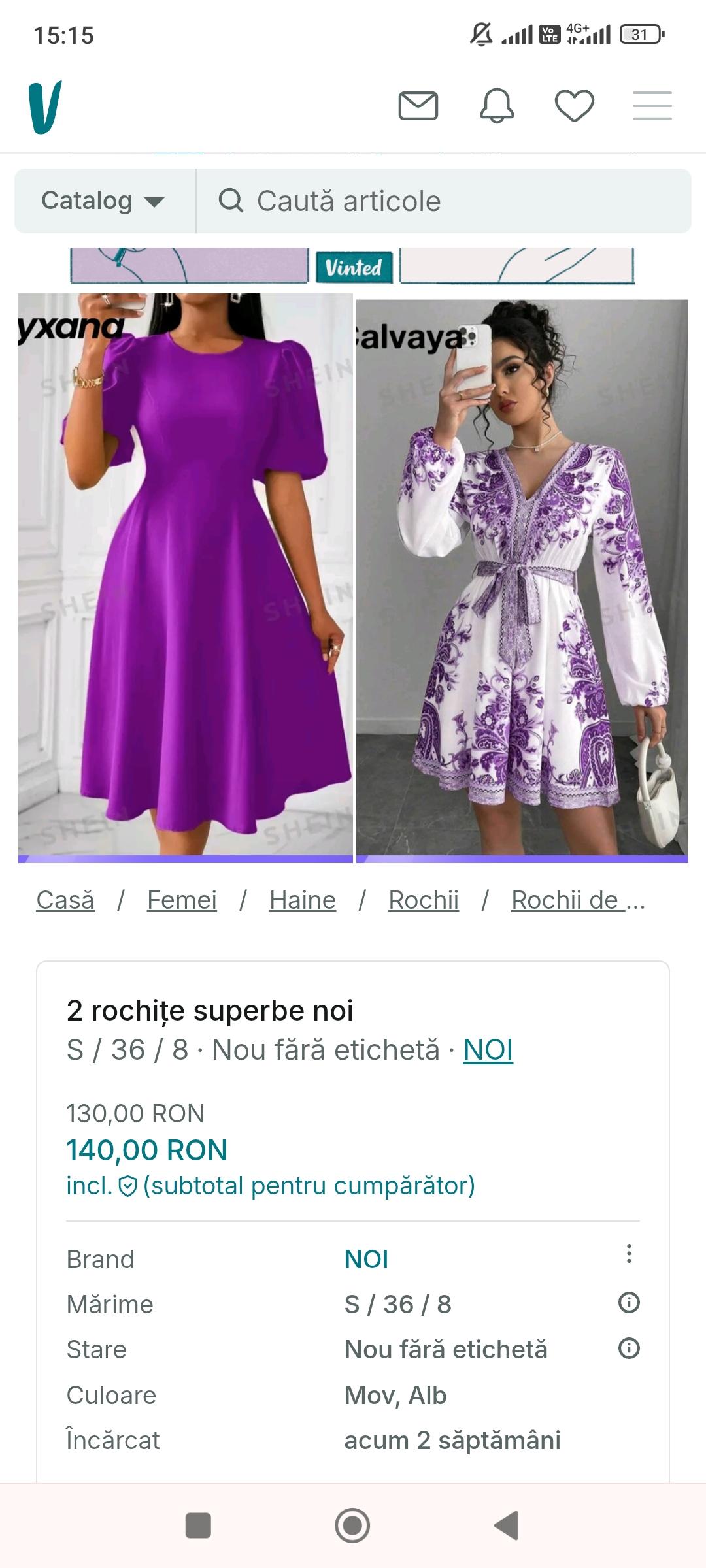706x1568 pixels.
Task: Open the three-dot menu beside Brand
Action: click(x=629, y=1253)
